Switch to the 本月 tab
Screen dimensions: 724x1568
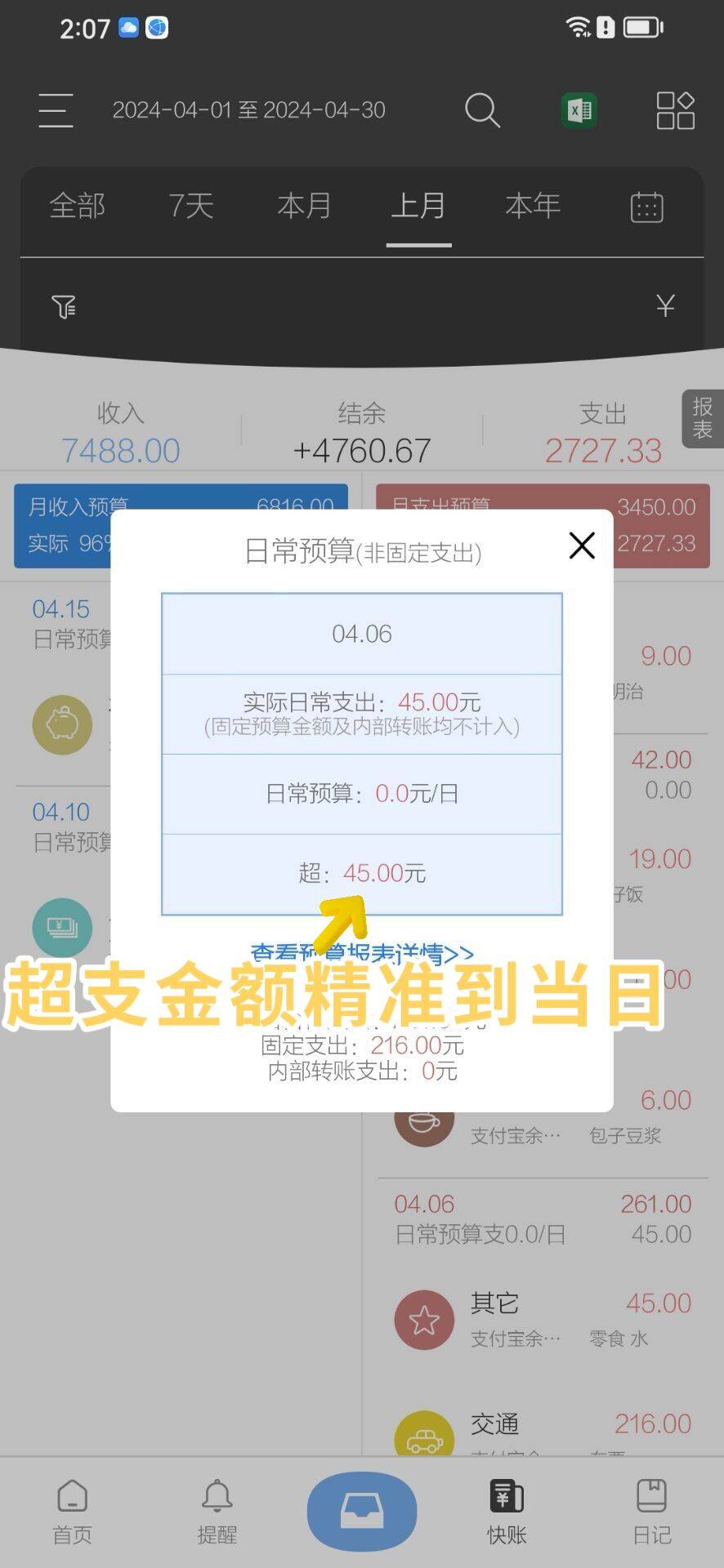pyautogui.click(x=305, y=206)
